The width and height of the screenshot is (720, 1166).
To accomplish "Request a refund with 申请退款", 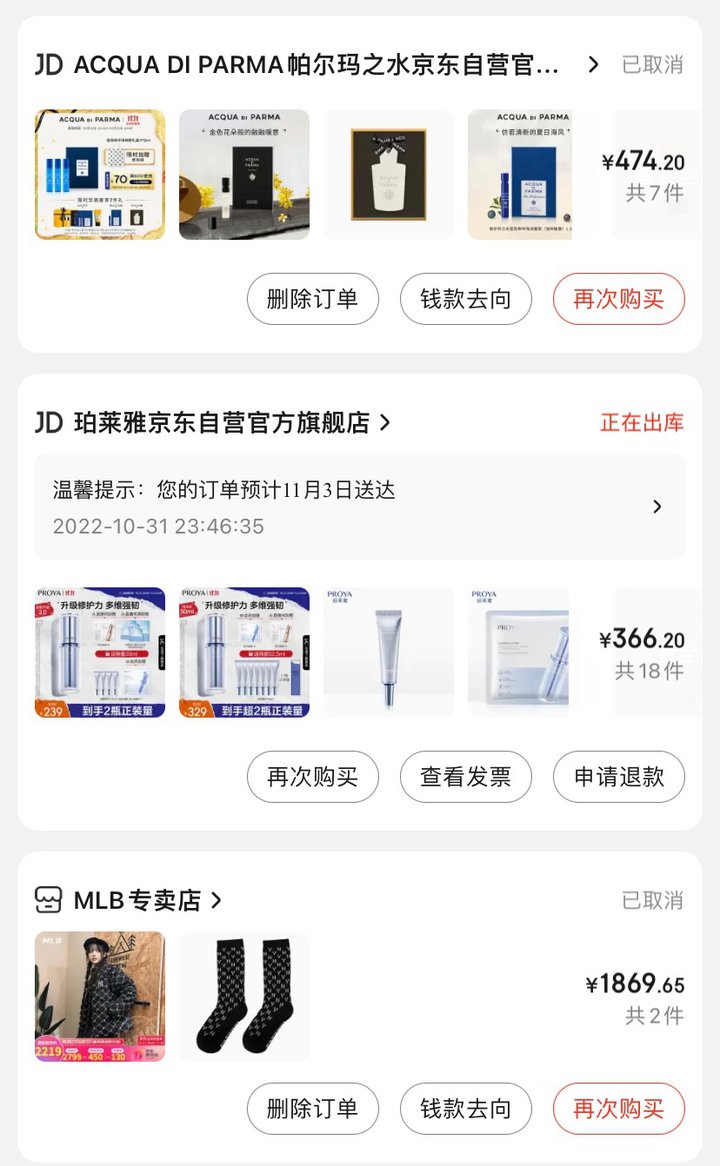I will click(x=618, y=777).
